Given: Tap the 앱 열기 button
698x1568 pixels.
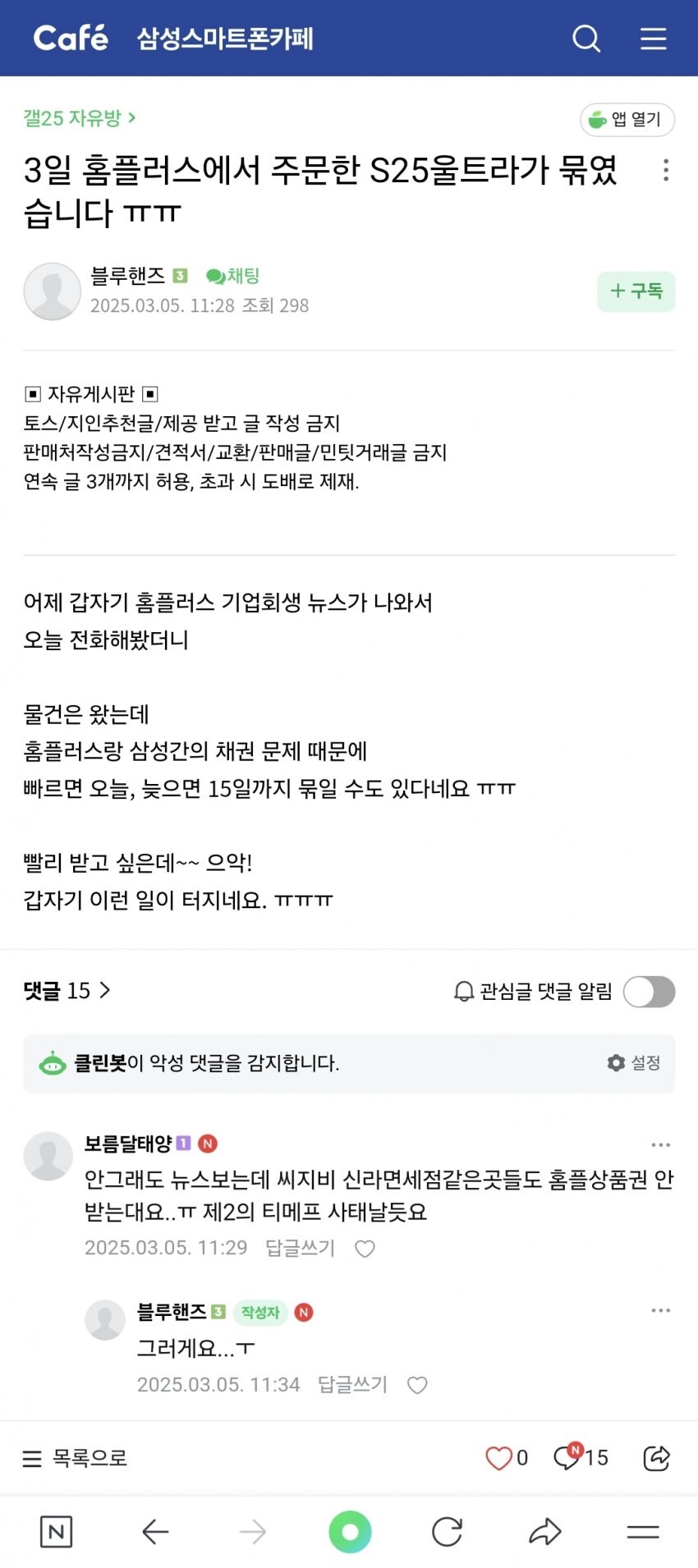Looking at the screenshot, I should 627,120.
